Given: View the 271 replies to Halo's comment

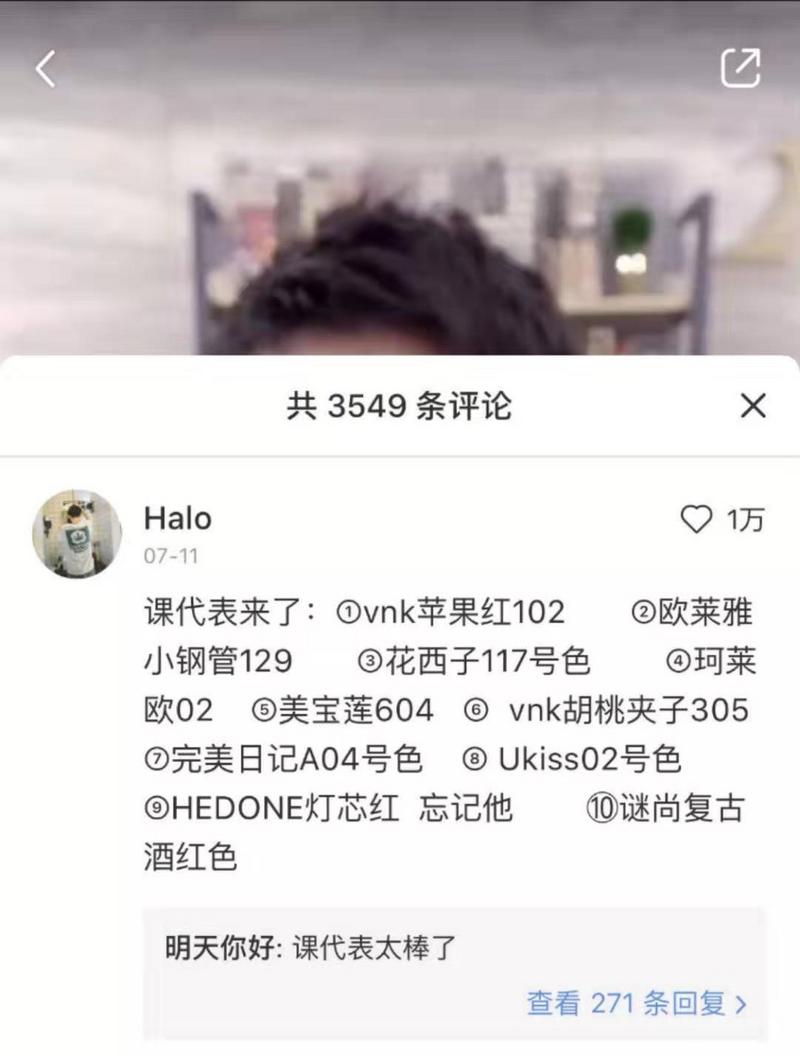Looking at the screenshot, I should 636,1003.
